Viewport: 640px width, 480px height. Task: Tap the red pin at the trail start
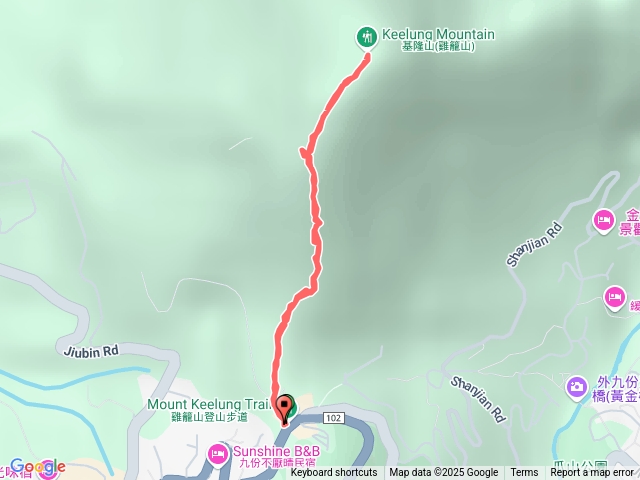coord(283,408)
